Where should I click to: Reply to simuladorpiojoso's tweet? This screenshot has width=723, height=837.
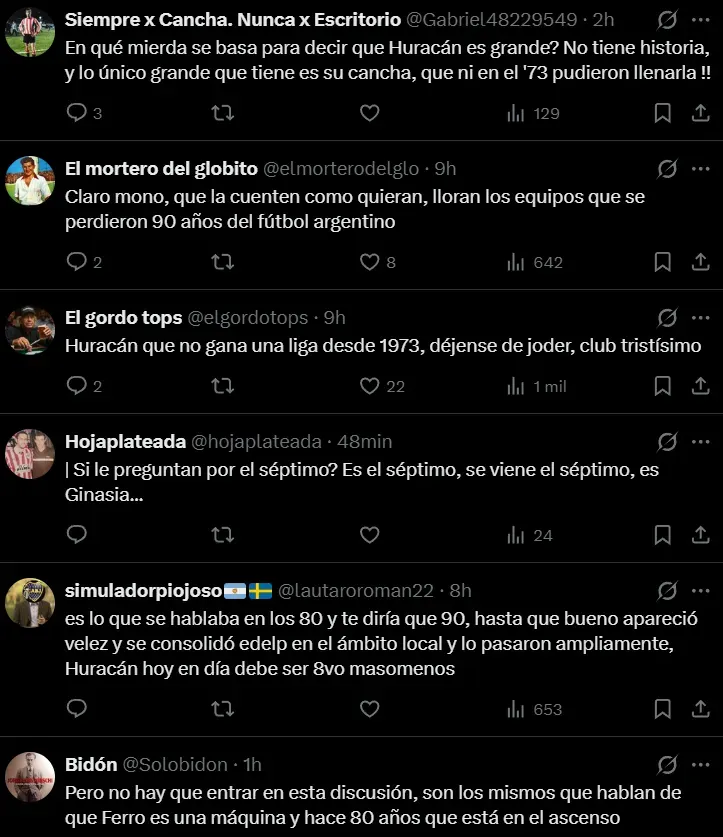77,709
